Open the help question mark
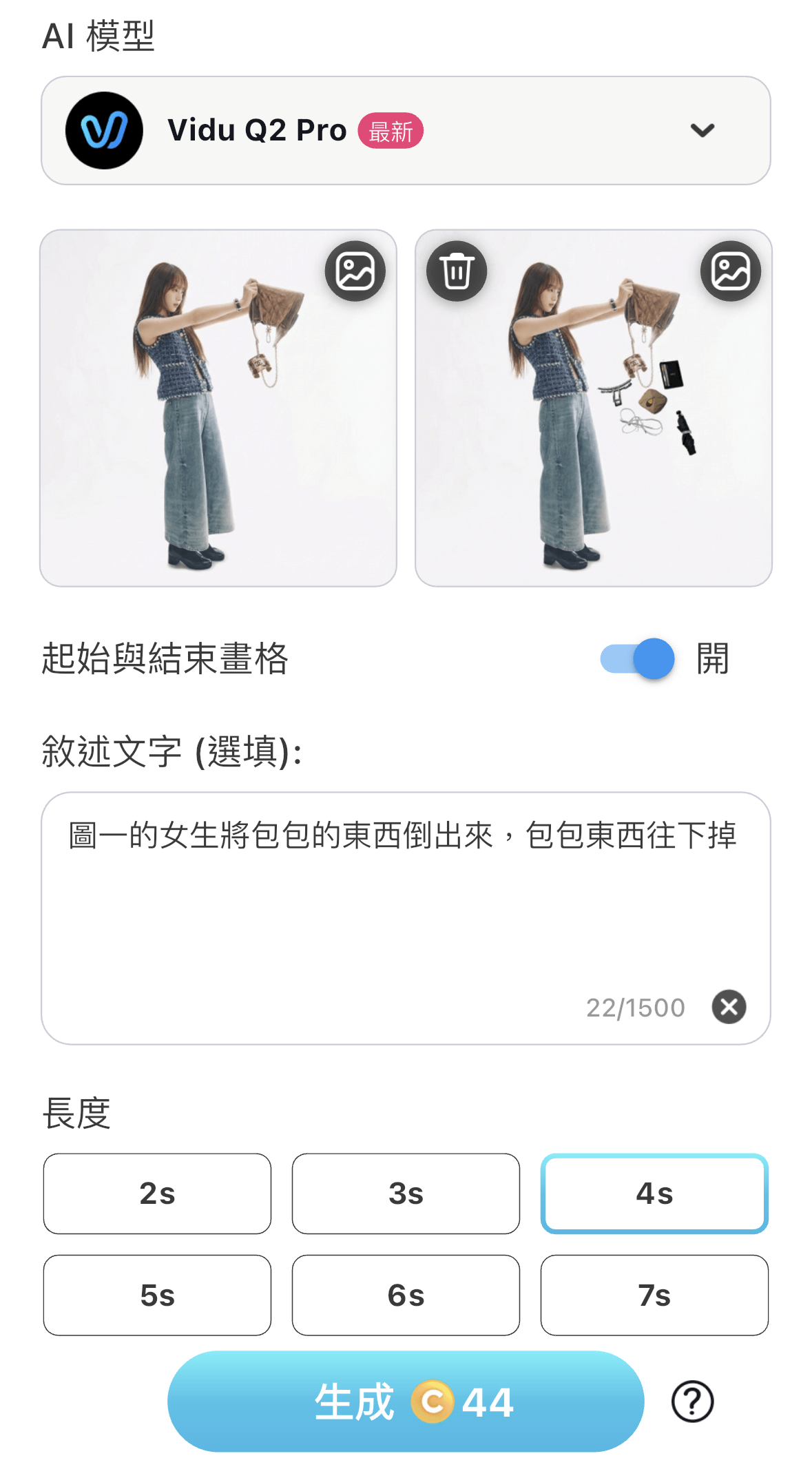812x1458 pixels. (x=692, y=1402)
